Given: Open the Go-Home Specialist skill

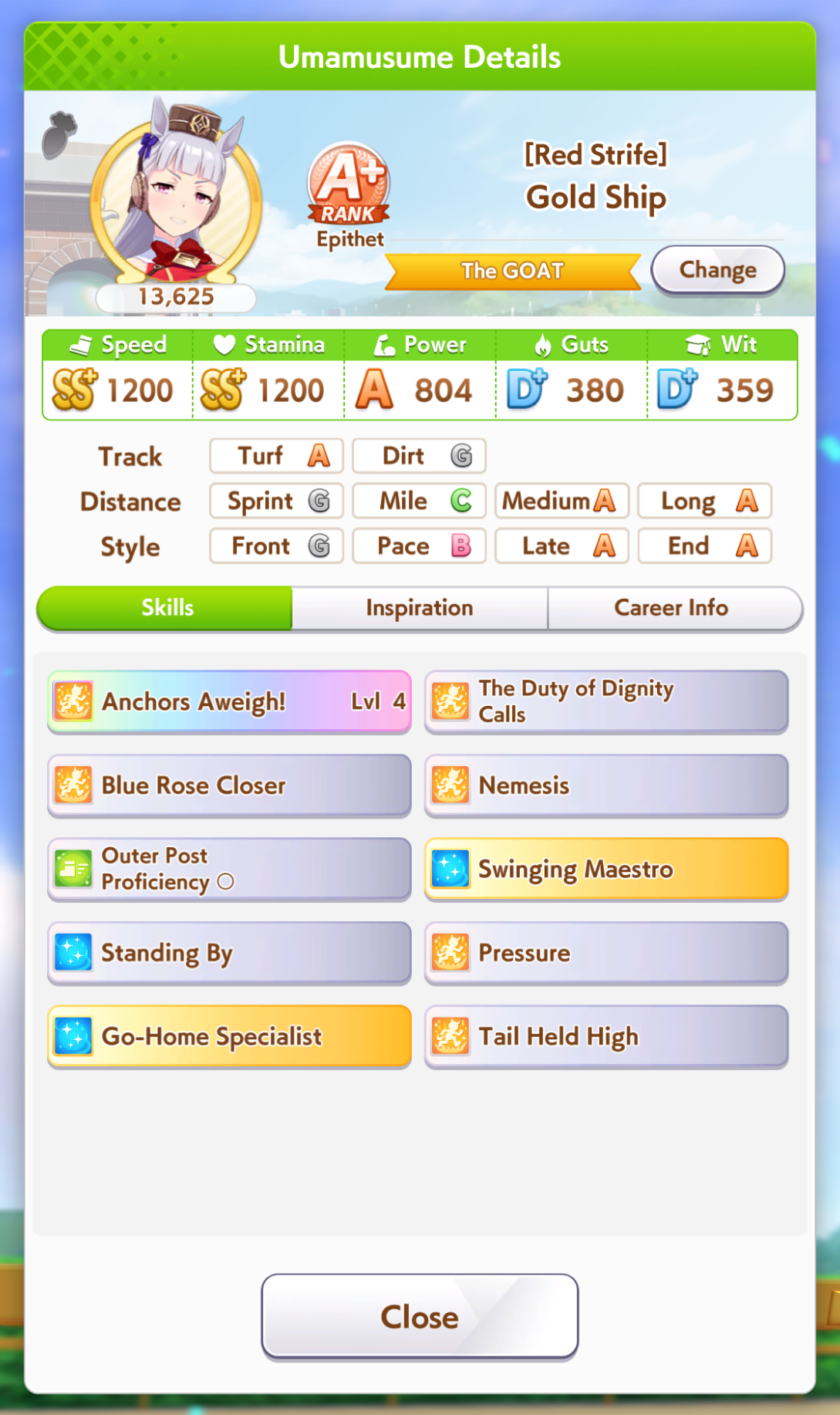Looking at the screenshot, I should tap(229, 1036).
